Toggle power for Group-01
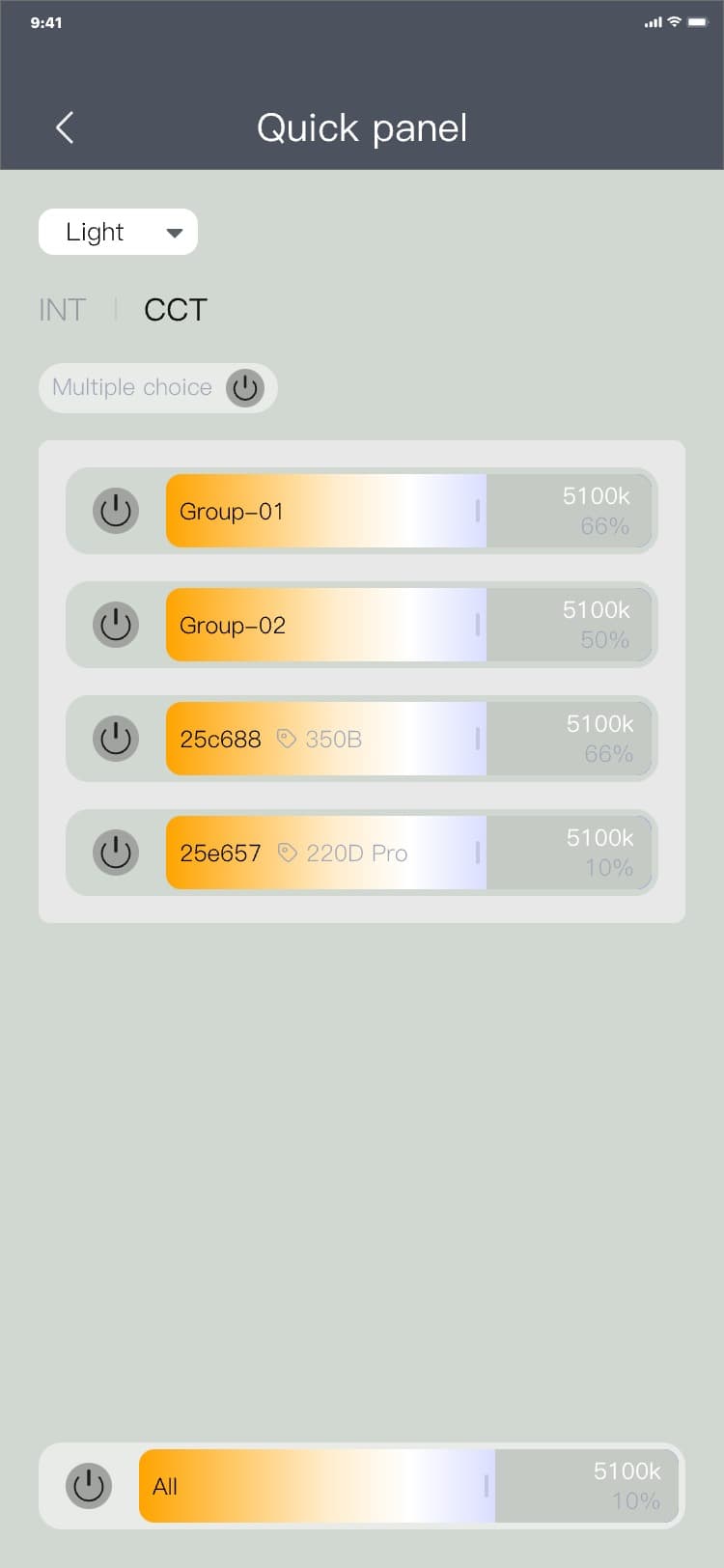 tap(116, 511)
